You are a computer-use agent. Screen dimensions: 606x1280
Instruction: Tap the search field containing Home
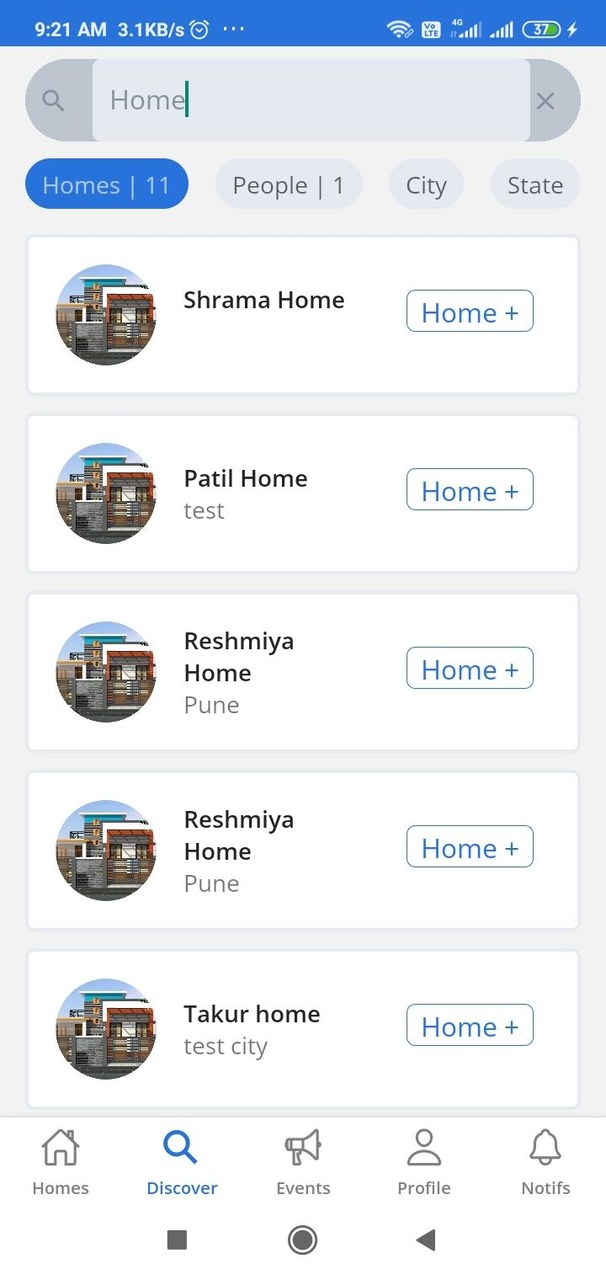[310, 100]
